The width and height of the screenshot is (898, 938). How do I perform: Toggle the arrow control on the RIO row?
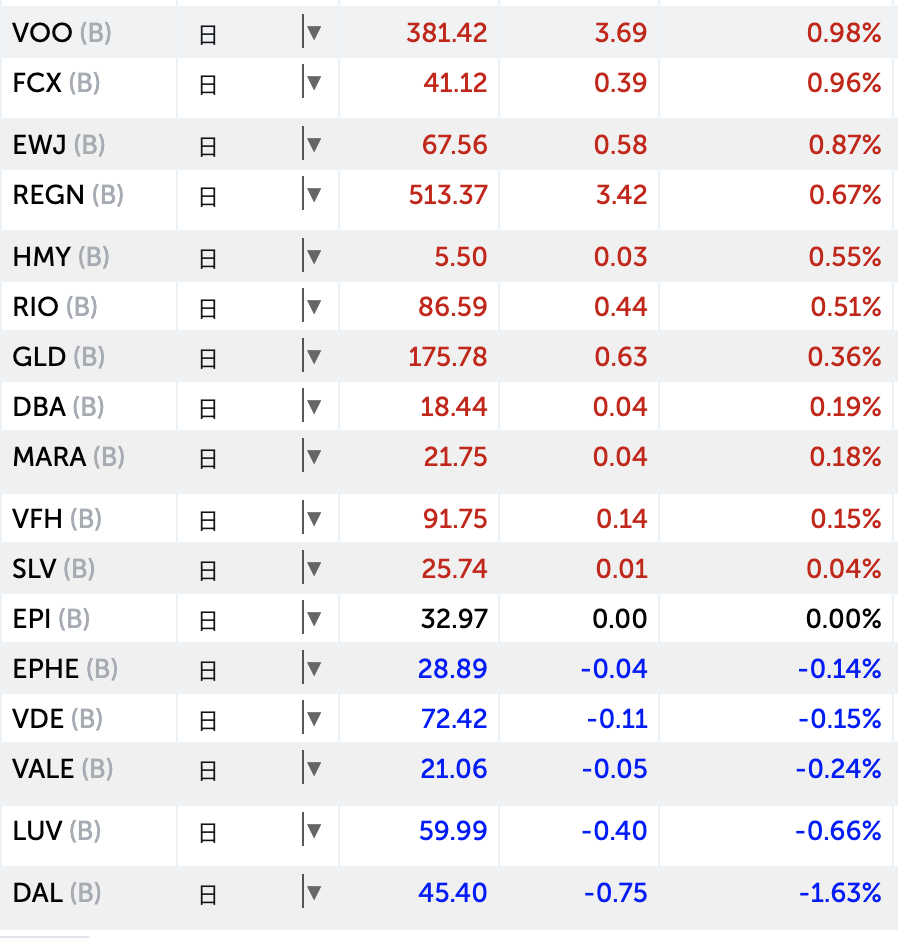point(314,306)
